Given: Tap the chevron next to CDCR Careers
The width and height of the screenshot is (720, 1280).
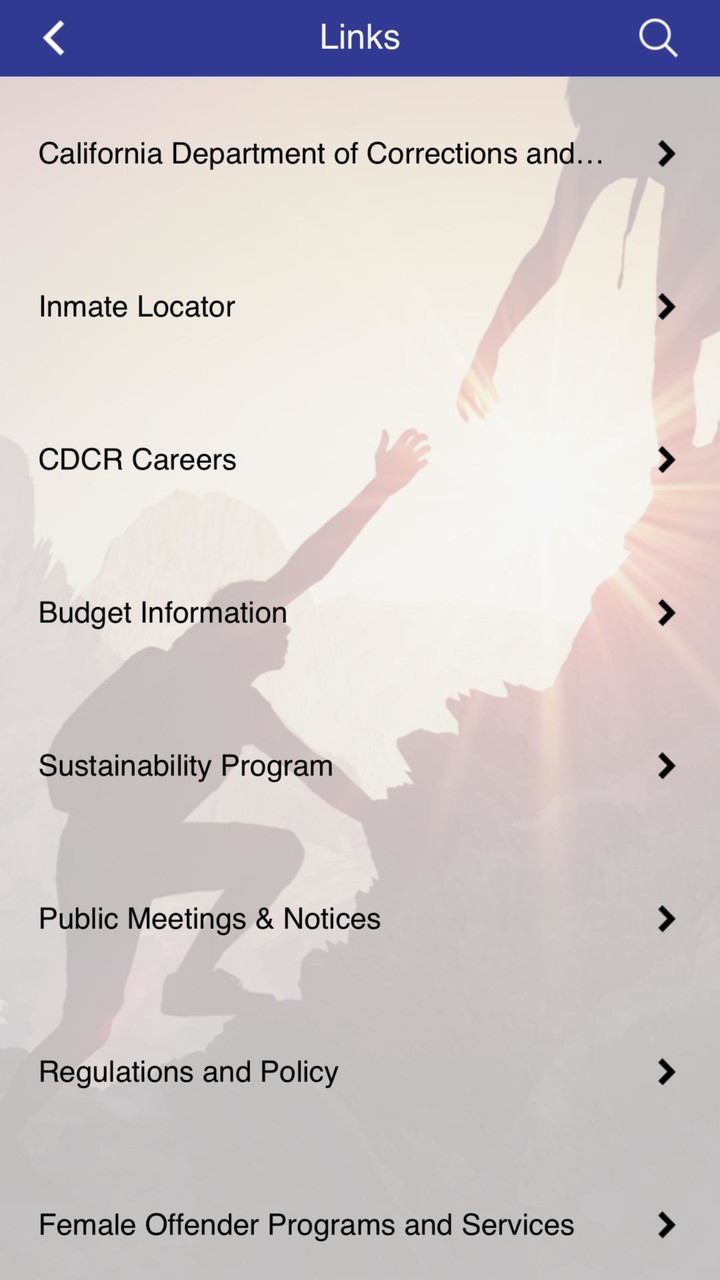Looking at the screenshot, I should point(666,460).
